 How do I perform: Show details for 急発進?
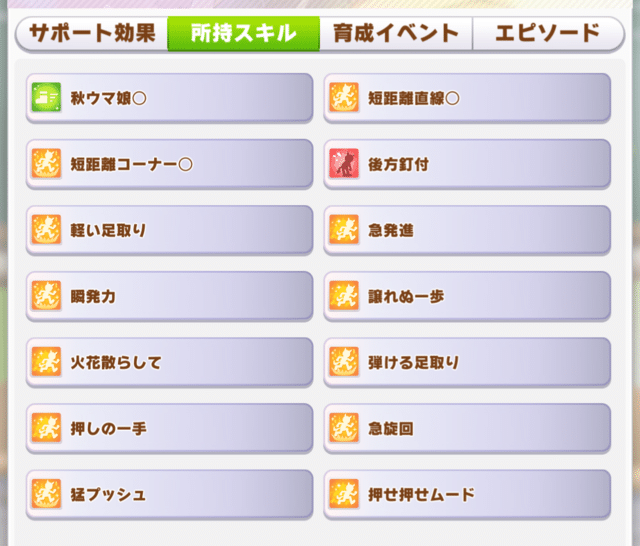(468, 229)
